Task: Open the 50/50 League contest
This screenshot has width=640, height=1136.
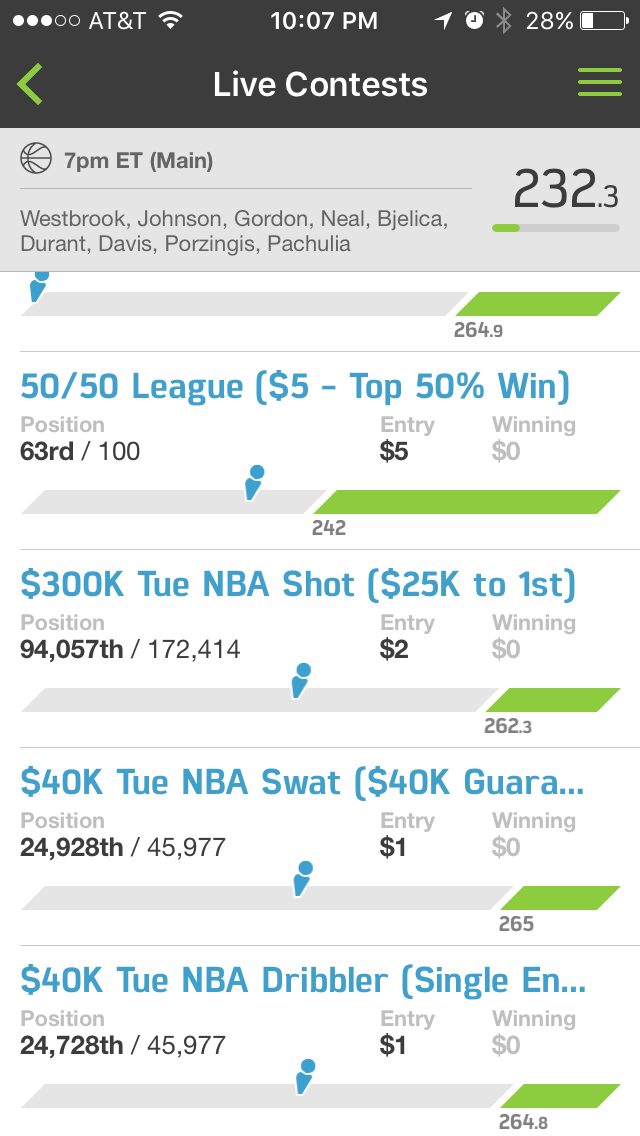Action: click(x=320, y=451)
